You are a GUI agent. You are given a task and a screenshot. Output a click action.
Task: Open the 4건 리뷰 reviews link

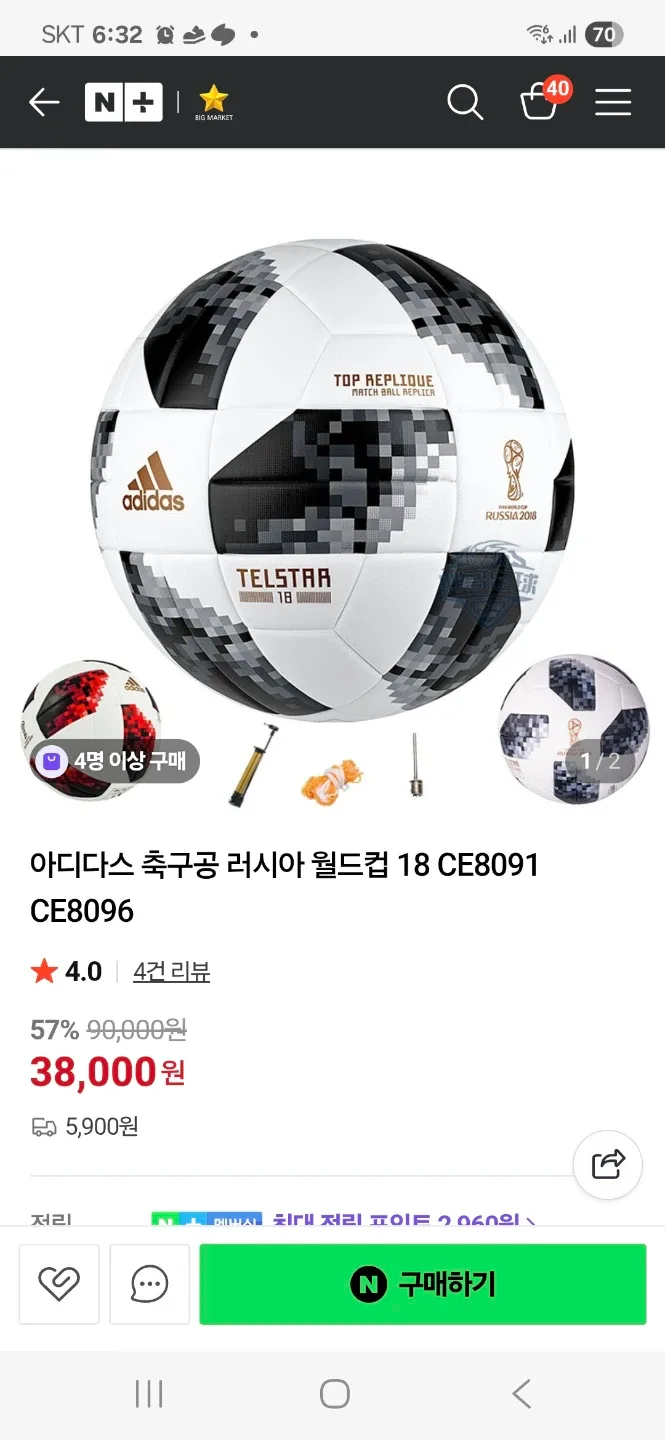pyautogui.click(x=171, y=971)
